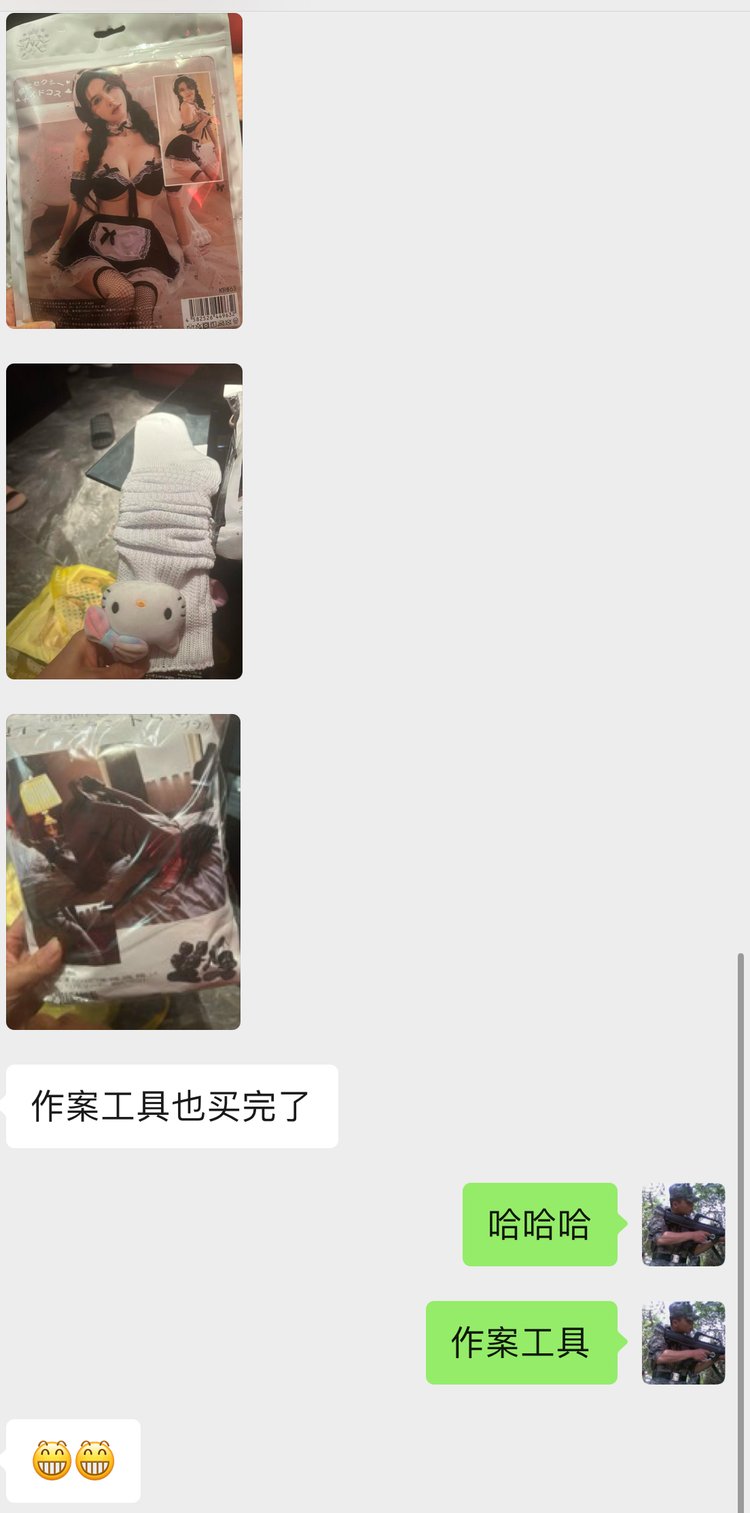This screenshot has height=1513, width=750.
Task: Open the sender avatar beside the green 作案工具 message
Action: point(683,1342)
